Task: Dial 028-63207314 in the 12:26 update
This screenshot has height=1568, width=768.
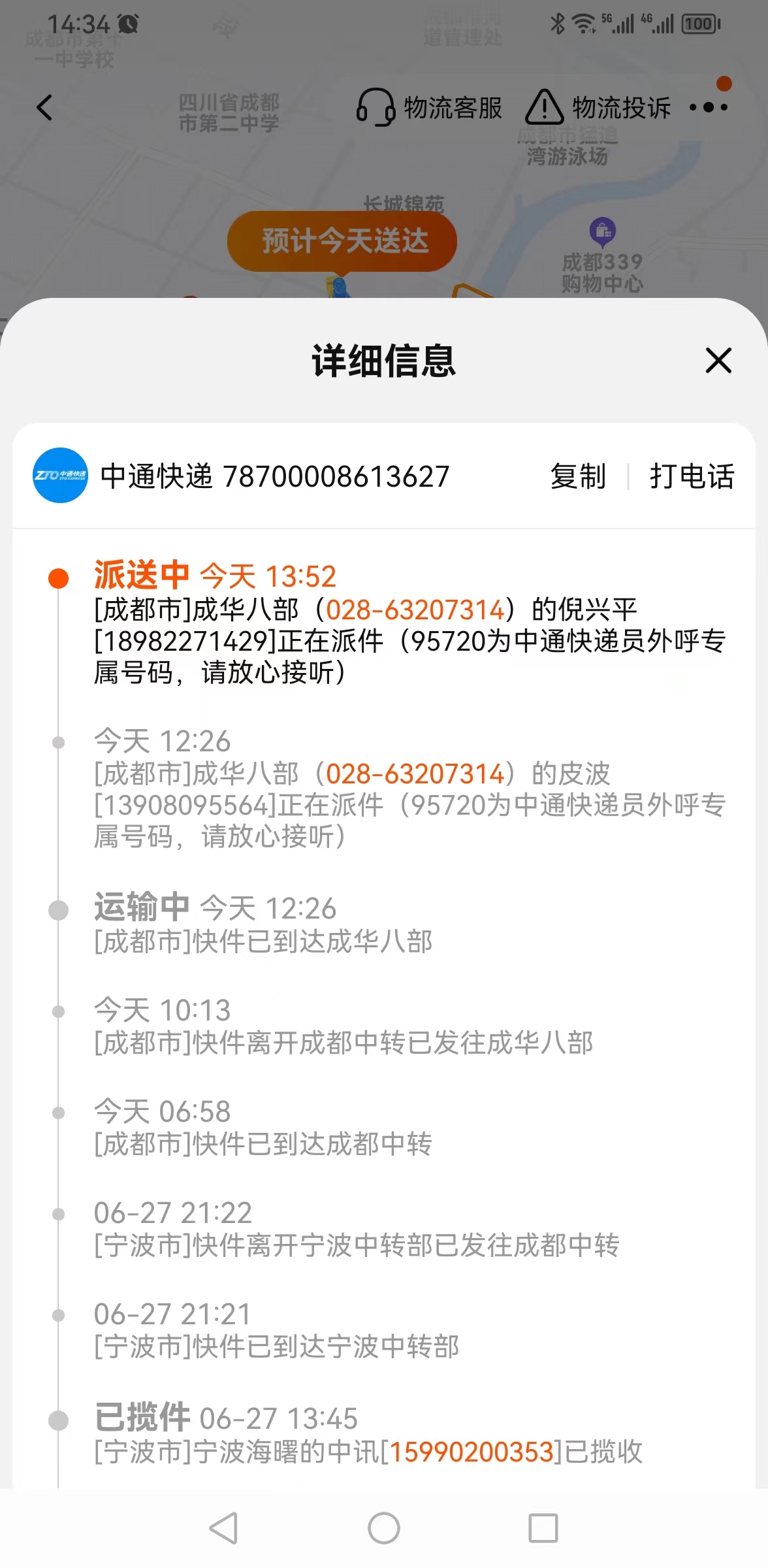Action: coord(415,774)
